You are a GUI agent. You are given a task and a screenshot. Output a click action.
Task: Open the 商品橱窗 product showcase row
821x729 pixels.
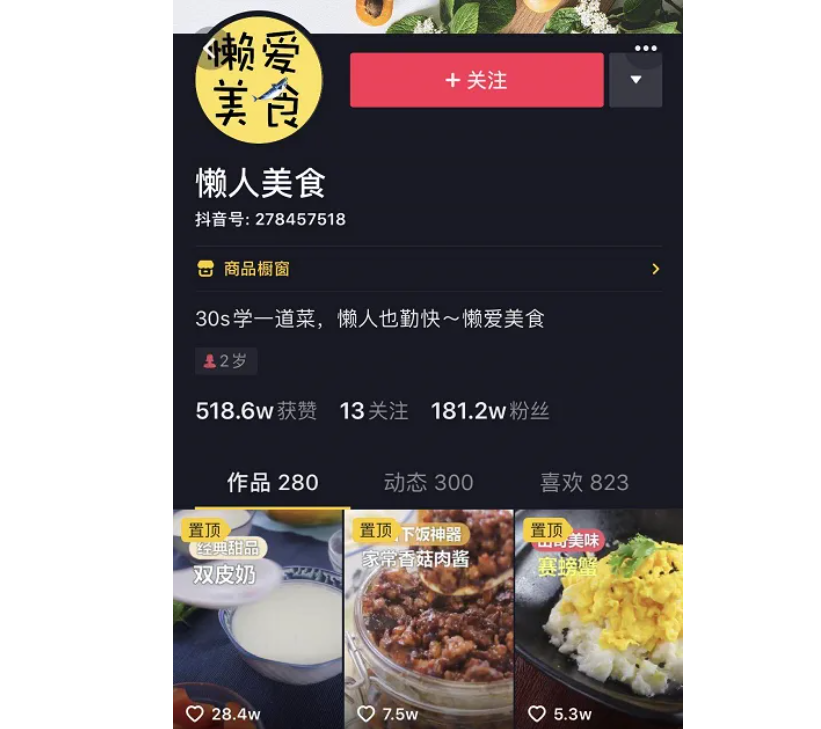(x=428, y=269)
